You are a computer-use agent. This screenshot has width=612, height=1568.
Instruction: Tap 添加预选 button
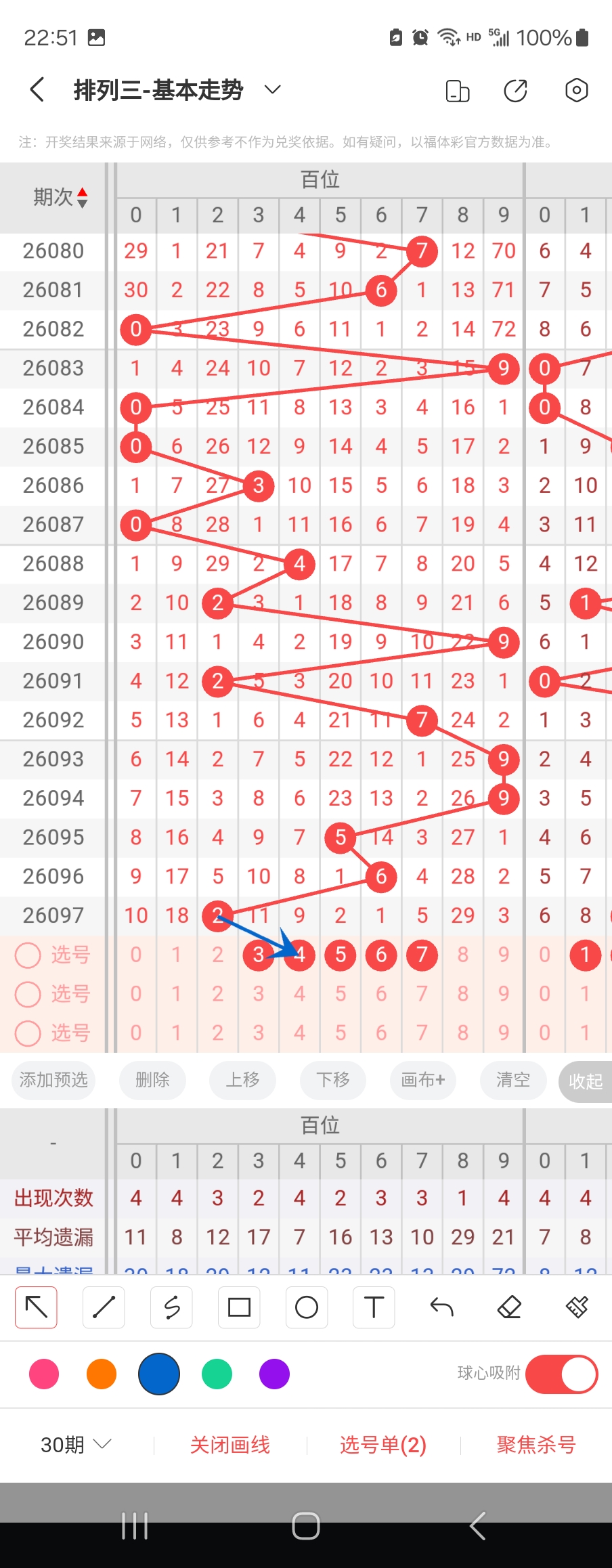coord(53,1079)
